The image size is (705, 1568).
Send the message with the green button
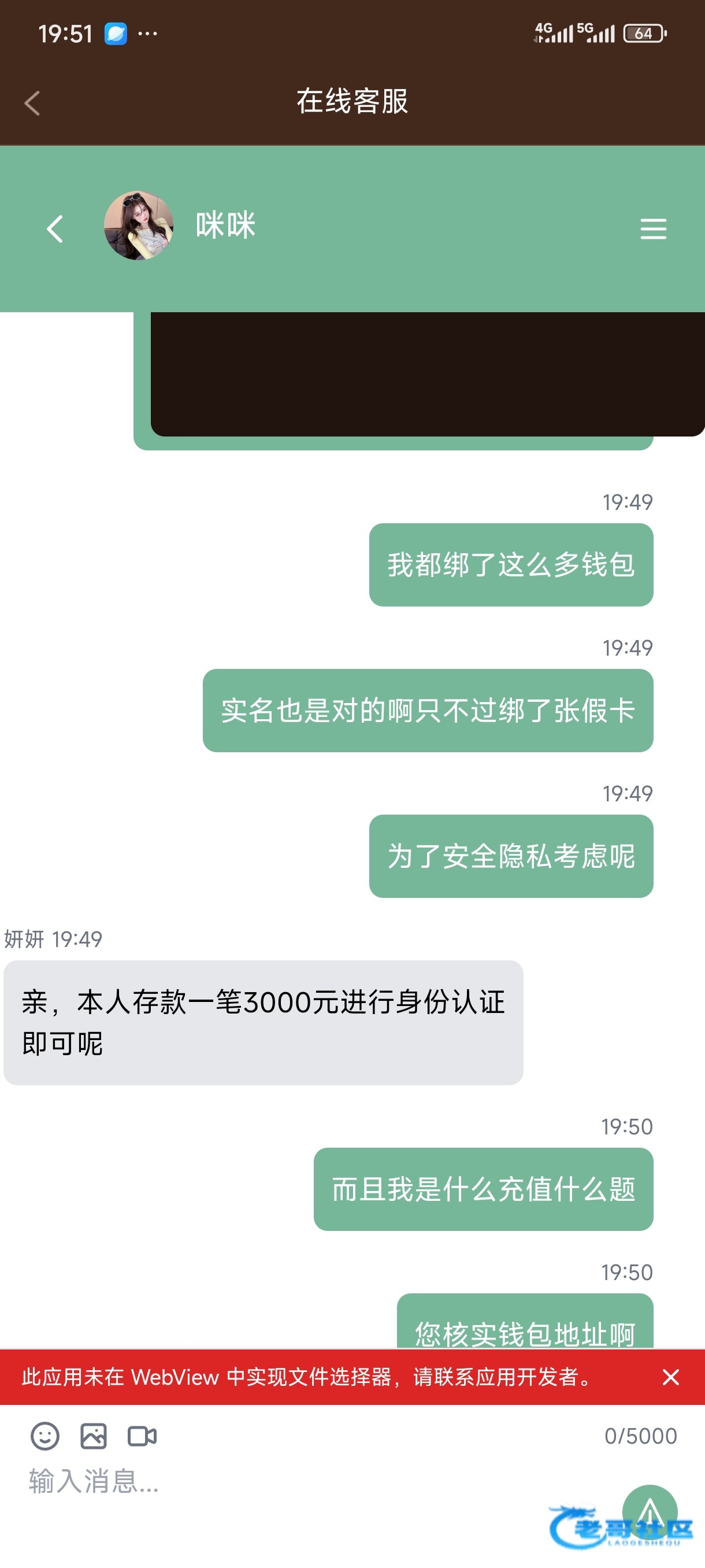[649, 1512]
